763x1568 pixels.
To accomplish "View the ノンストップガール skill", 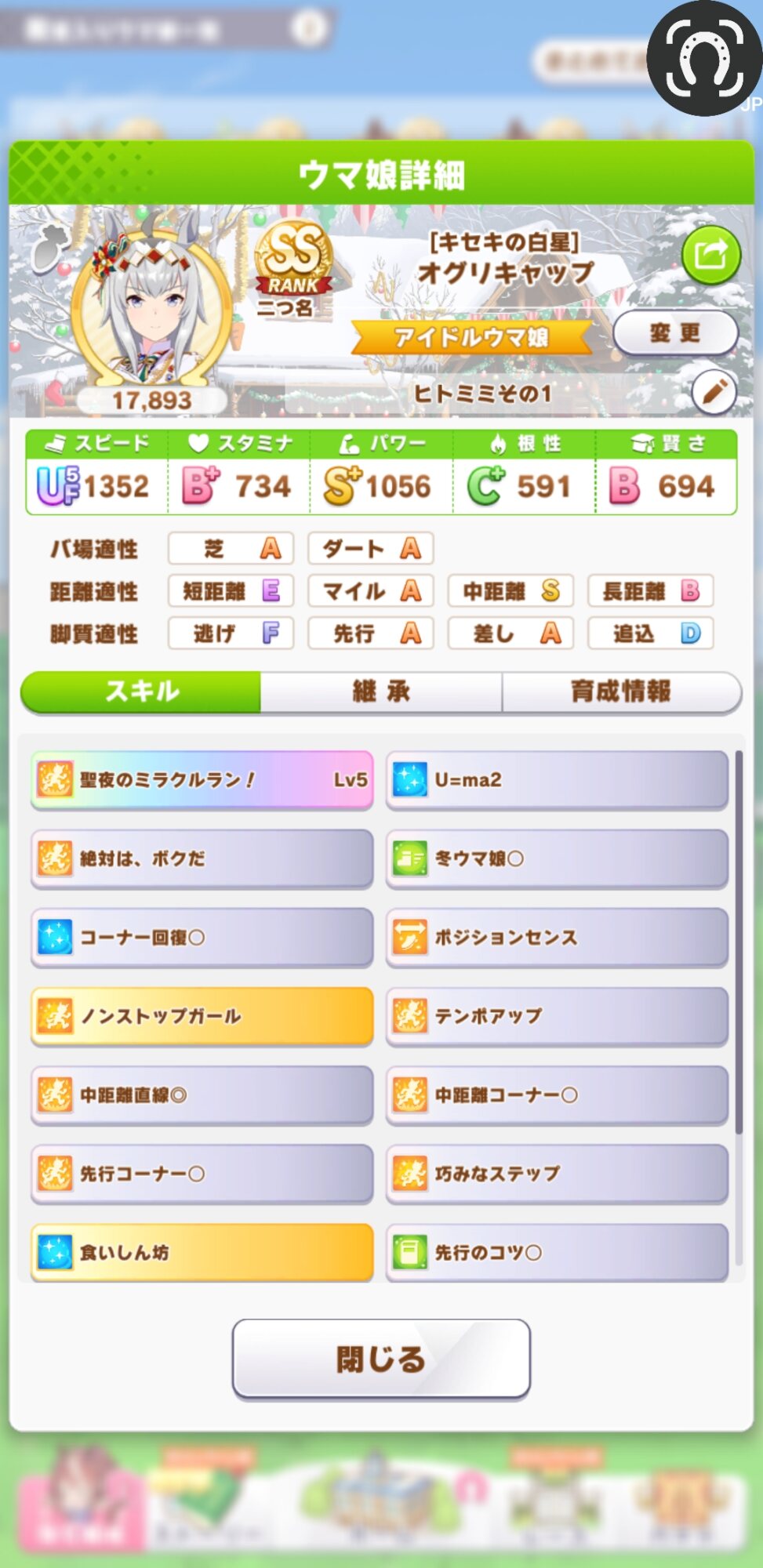I will tap(202, 1016).
